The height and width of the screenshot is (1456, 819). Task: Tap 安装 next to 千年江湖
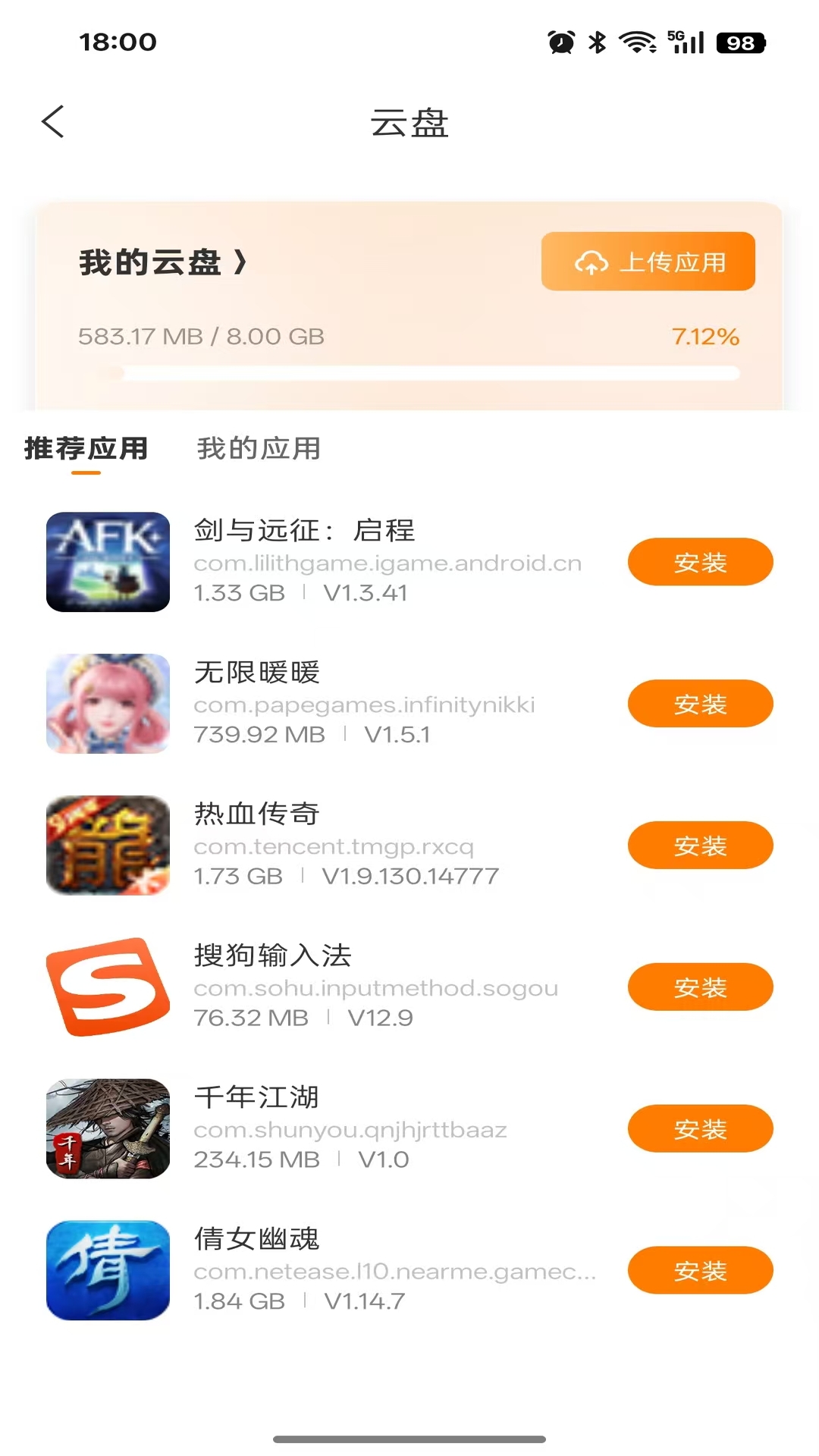(700, 1128)
